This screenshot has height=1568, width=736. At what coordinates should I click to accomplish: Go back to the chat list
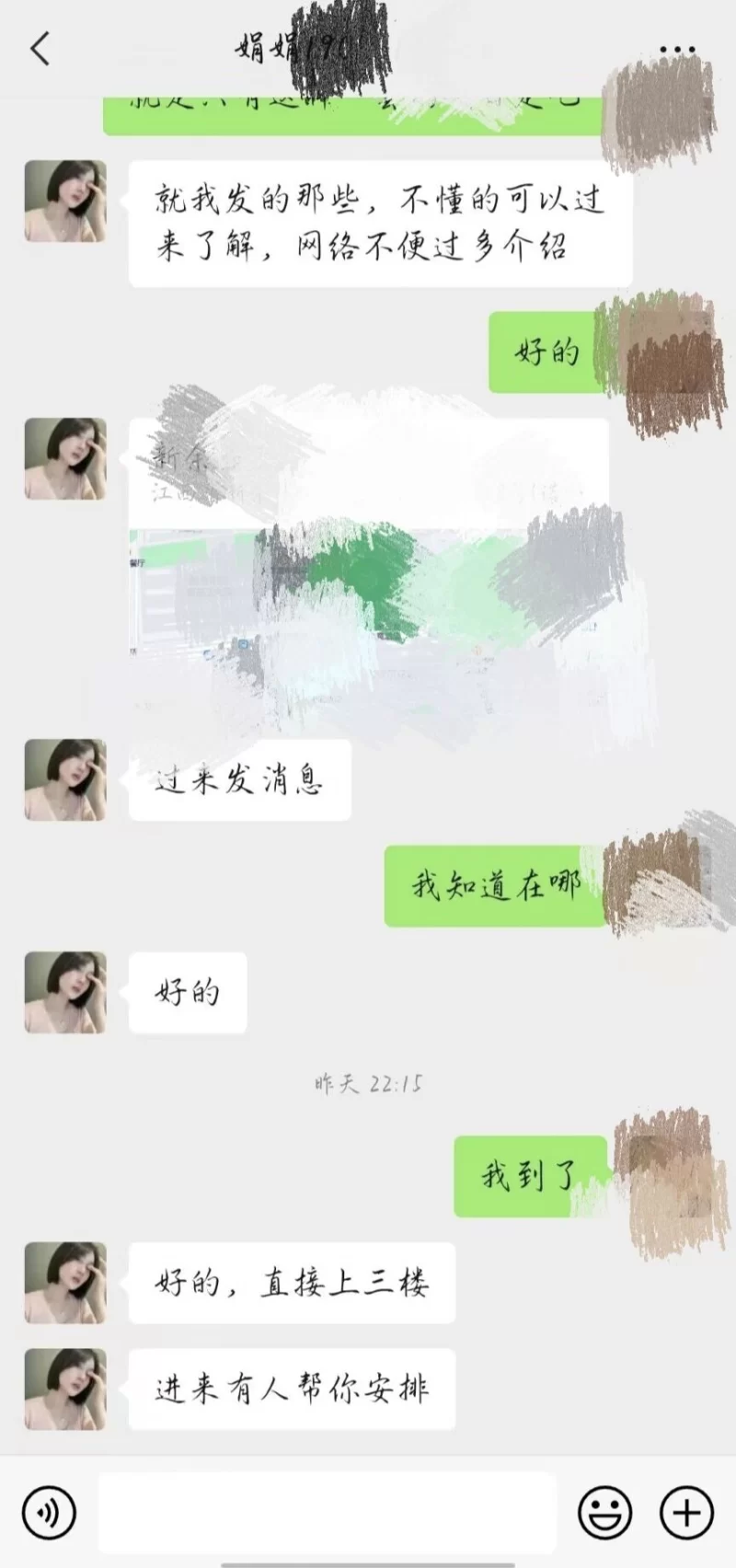pos(40,49)
